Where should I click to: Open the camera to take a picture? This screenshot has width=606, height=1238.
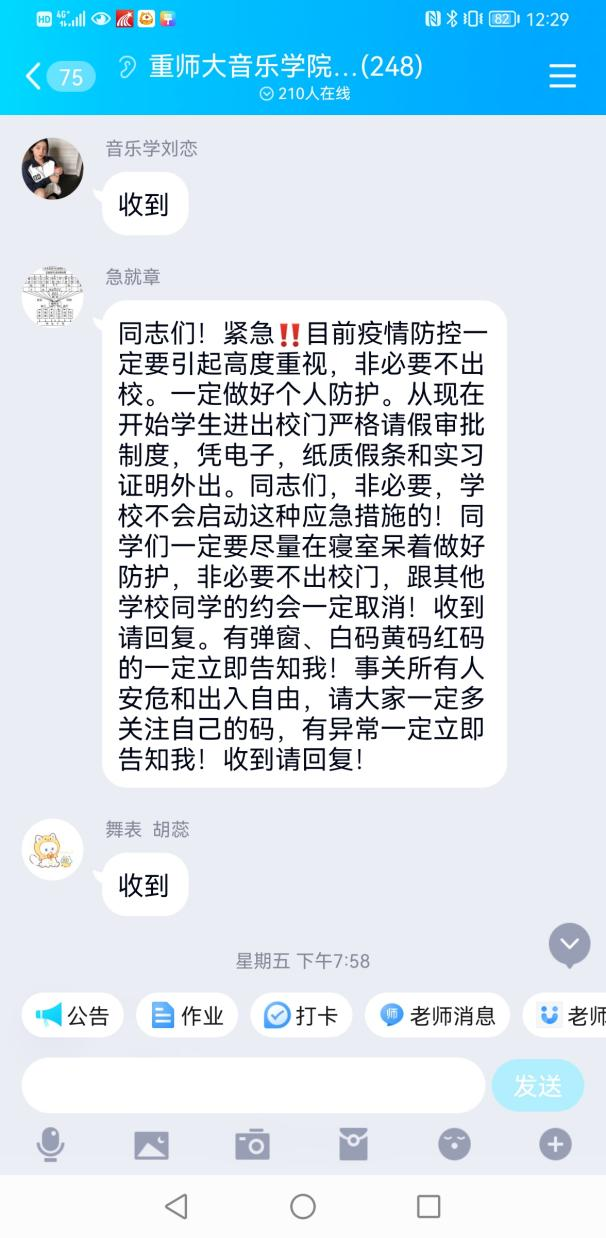(252, 1144)
